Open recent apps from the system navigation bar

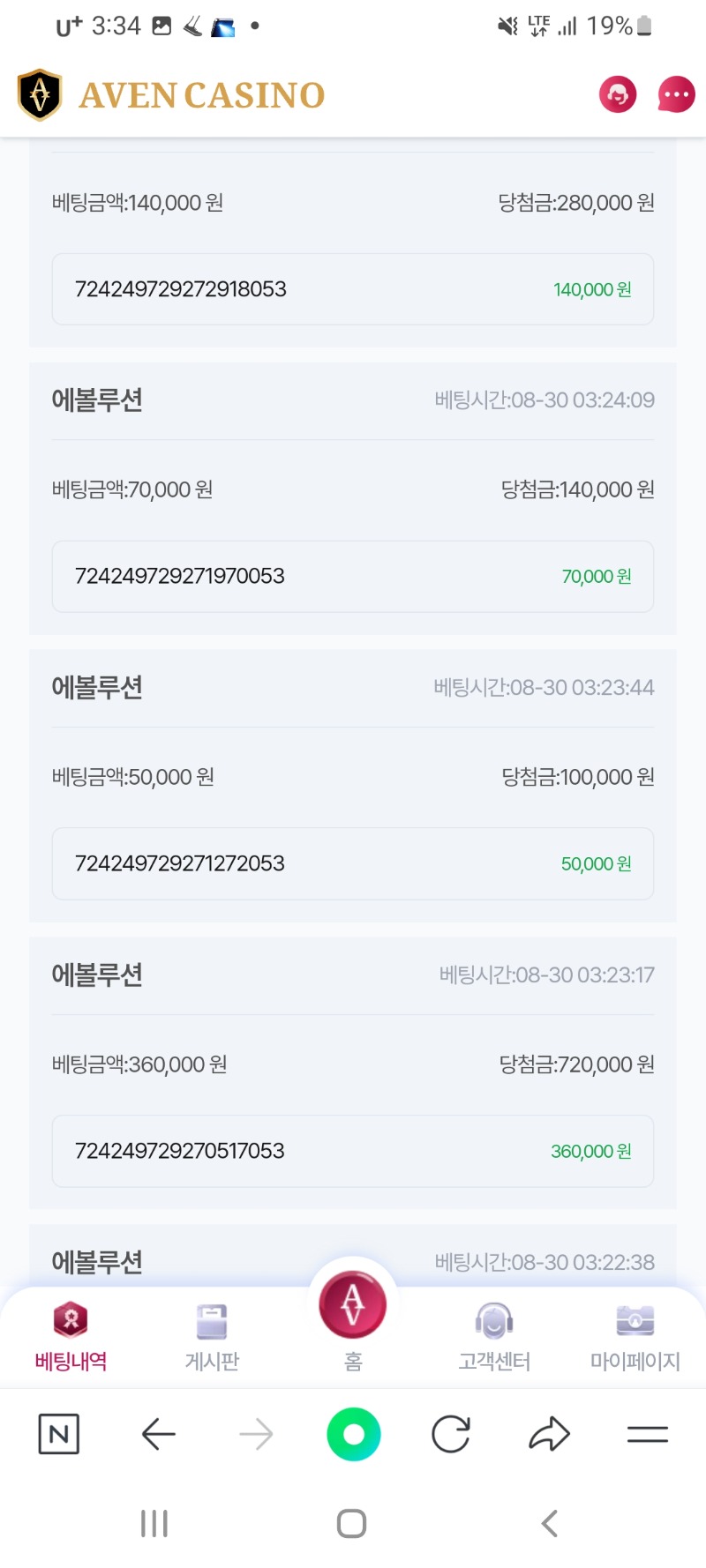(x=154, y=1523)
